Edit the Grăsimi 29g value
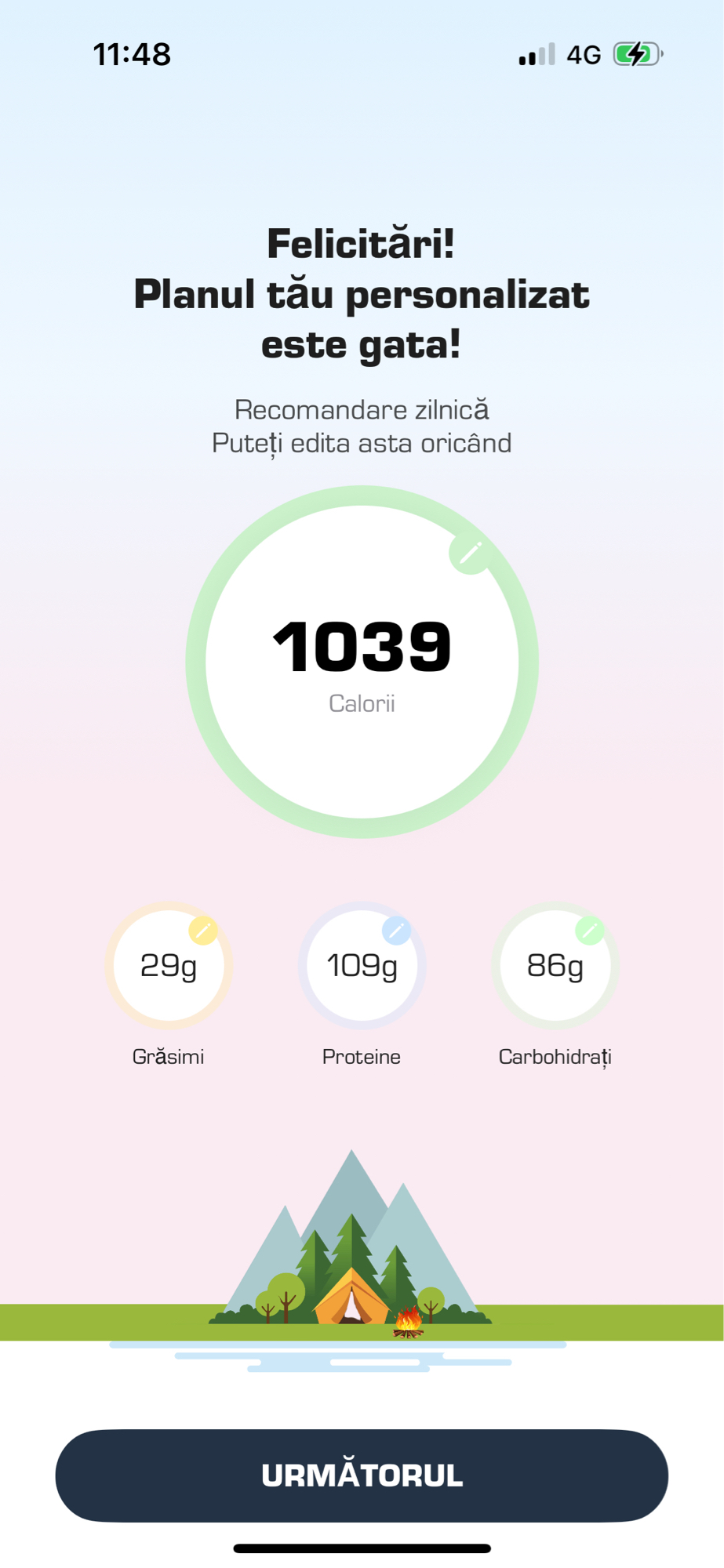Screen dimensions: 724x1568 (202, 931)
